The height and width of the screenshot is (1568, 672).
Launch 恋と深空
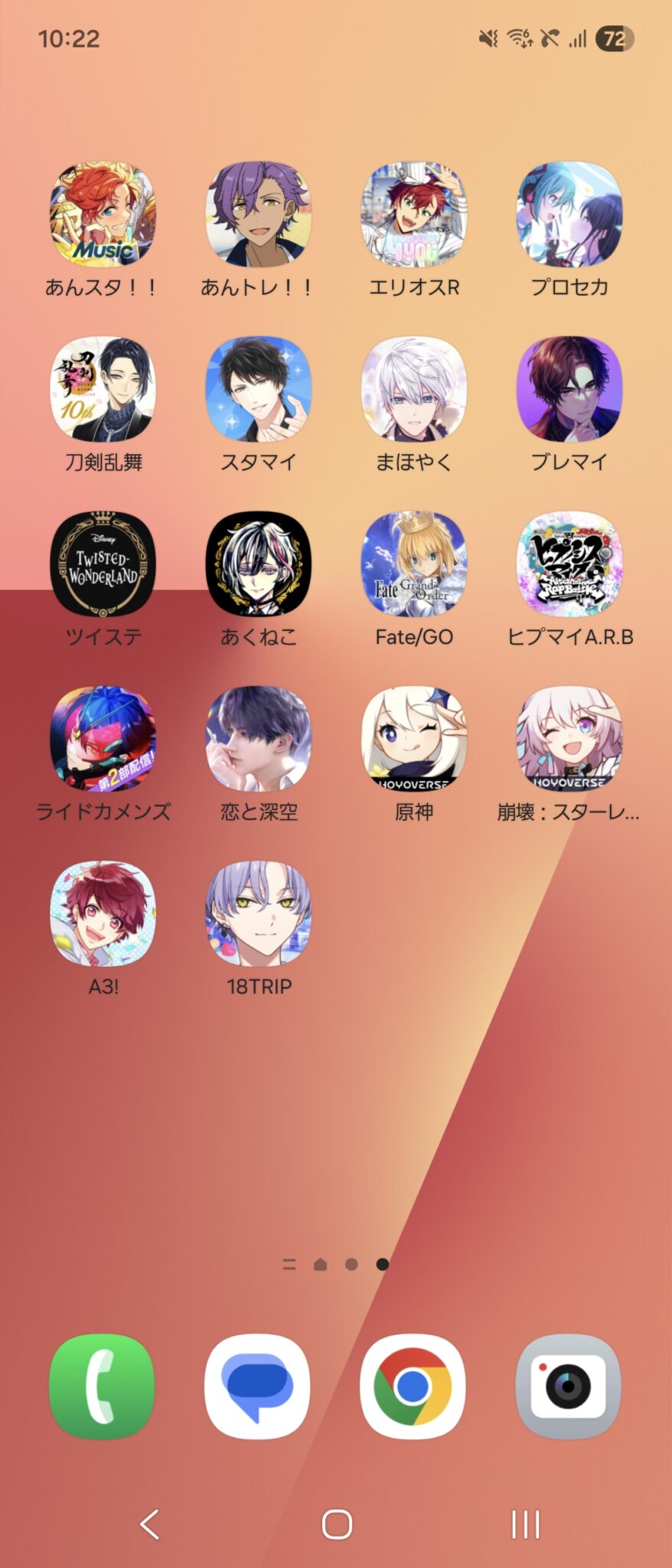(x=258, y=739)
